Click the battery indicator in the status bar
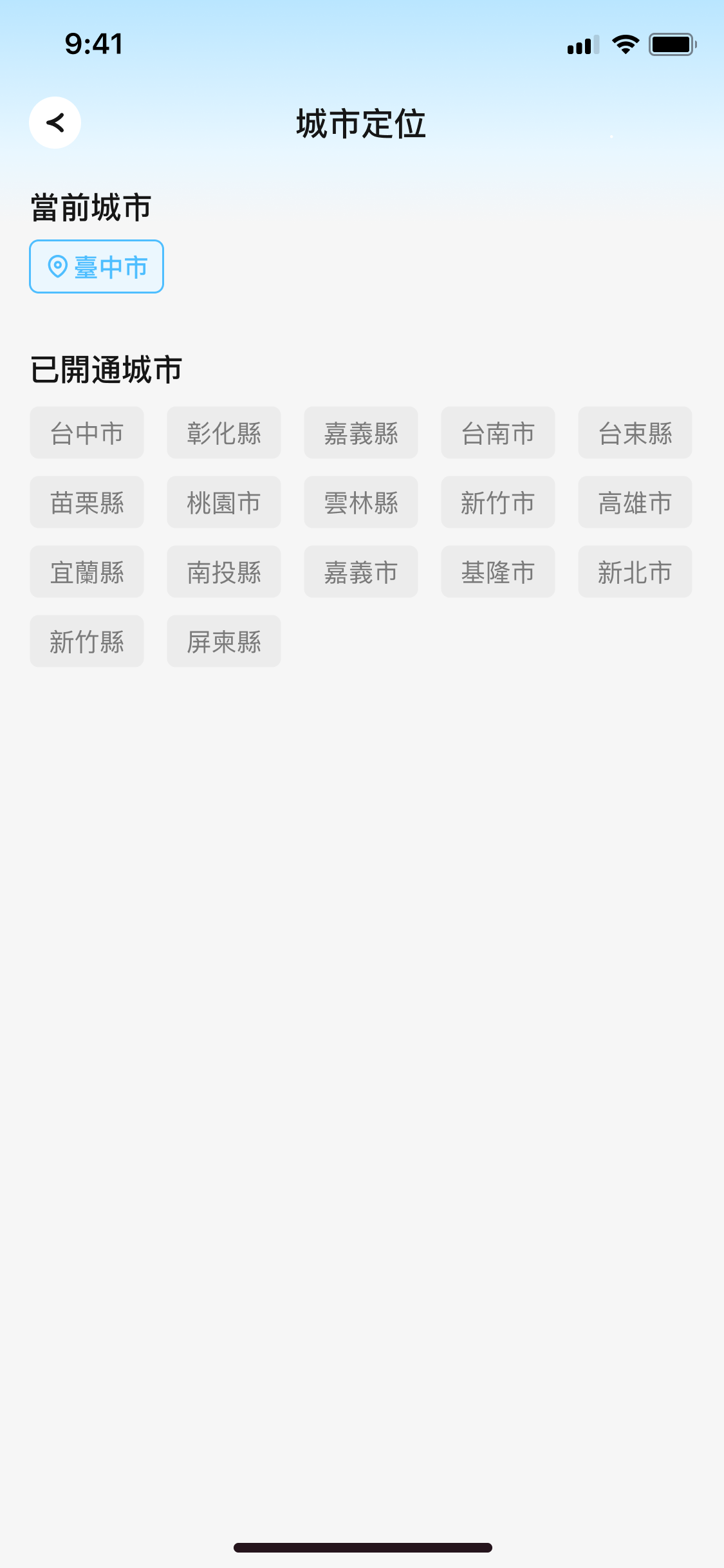 click(671, 43)
